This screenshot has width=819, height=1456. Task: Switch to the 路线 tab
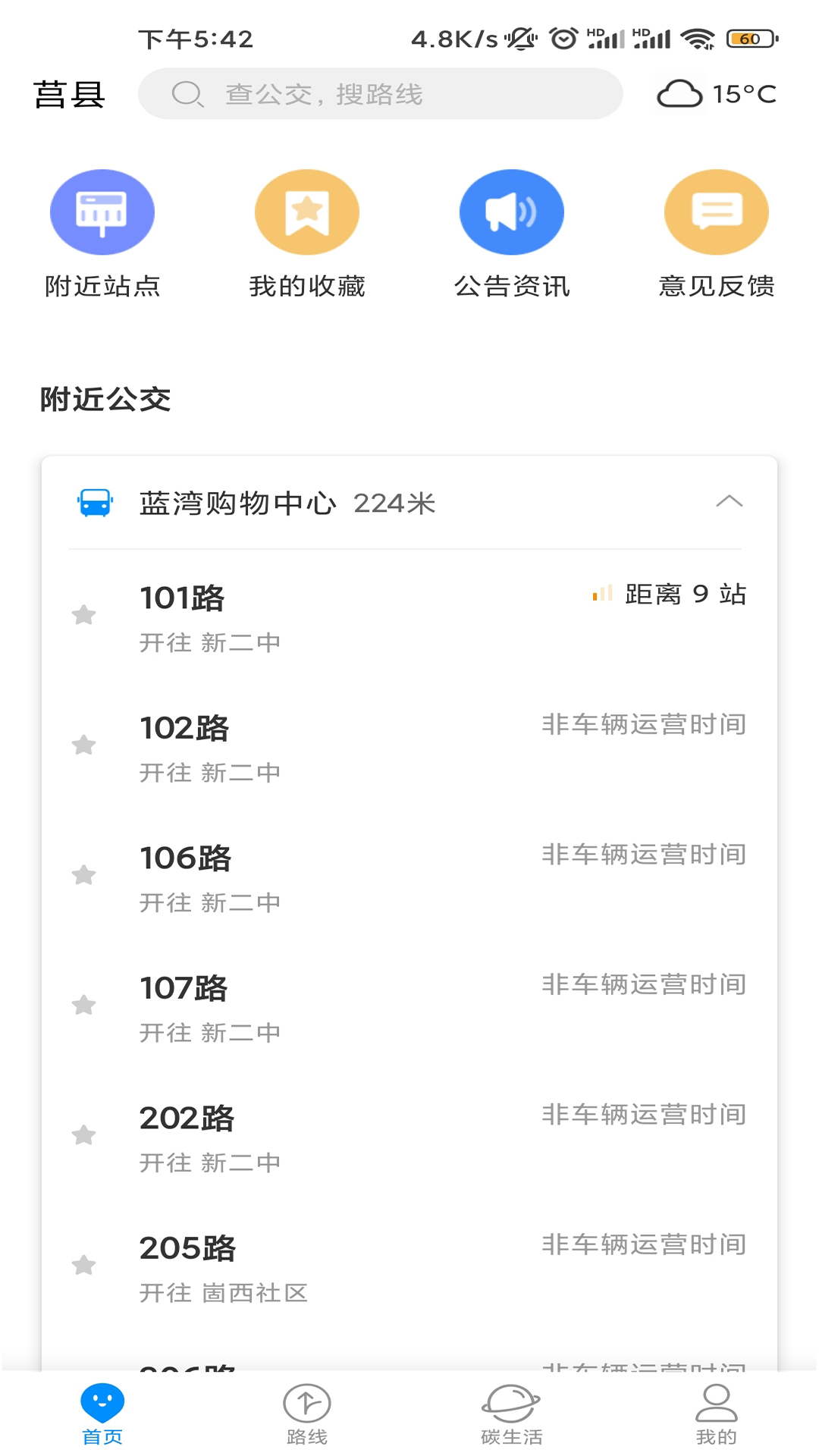click(x=307, y=1414)
